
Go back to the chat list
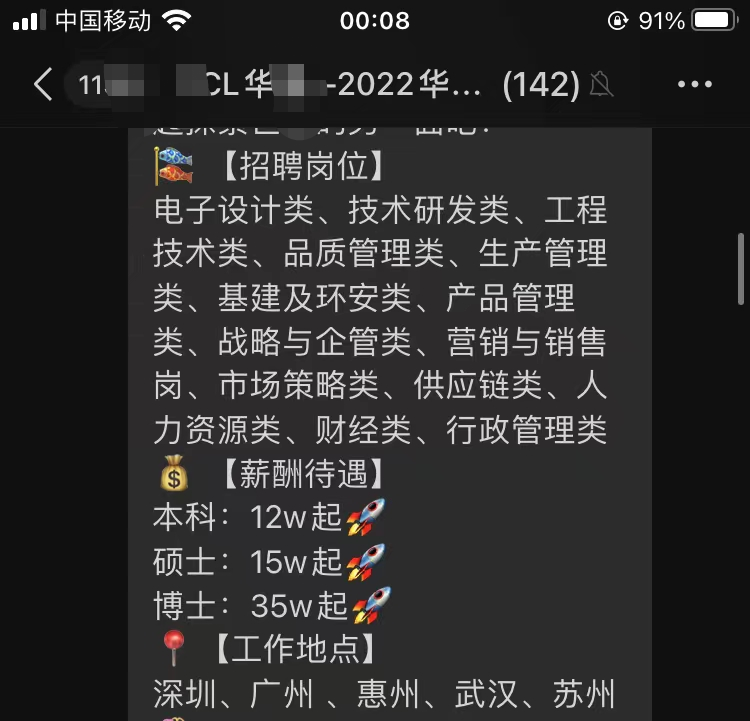tap(42, 85)
